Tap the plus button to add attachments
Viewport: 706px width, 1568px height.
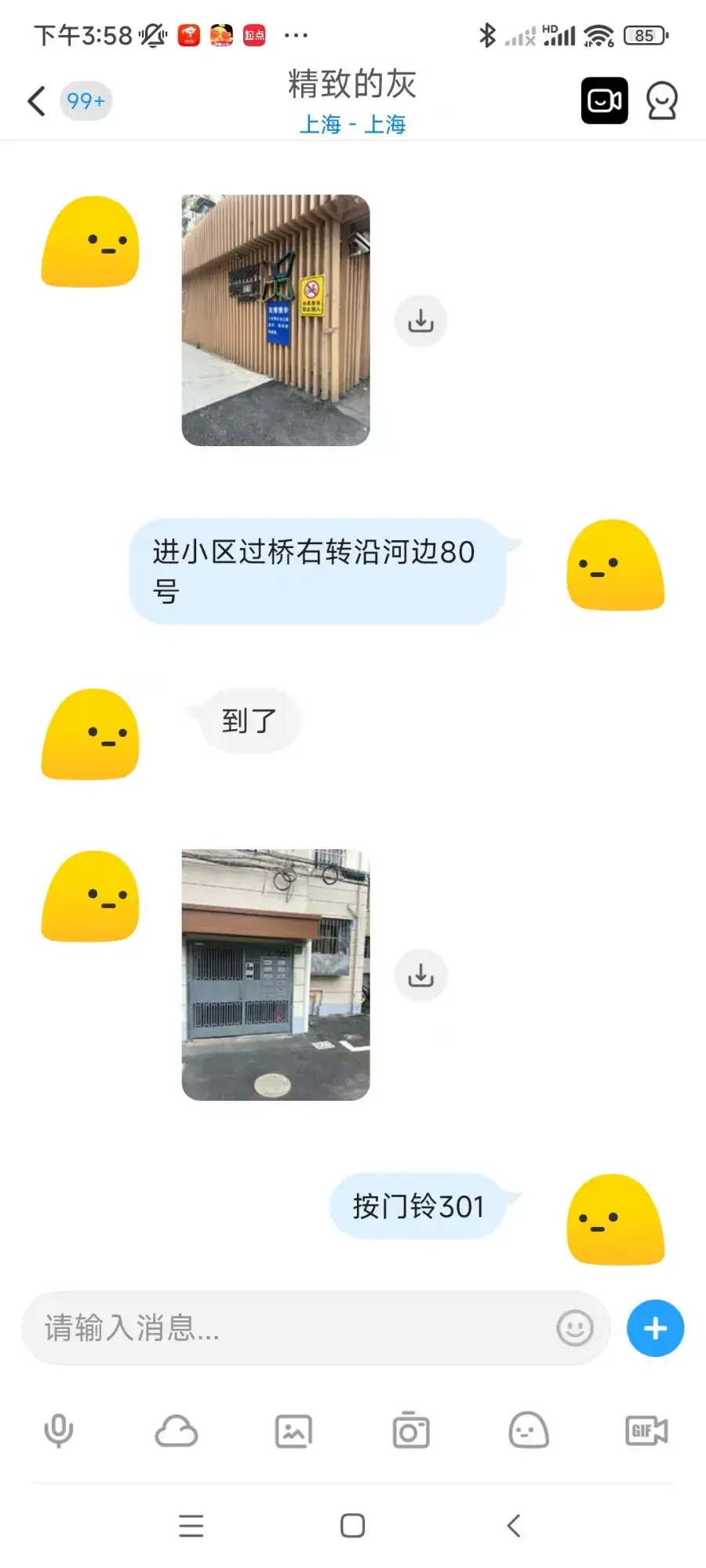(x=655, y=1328)
